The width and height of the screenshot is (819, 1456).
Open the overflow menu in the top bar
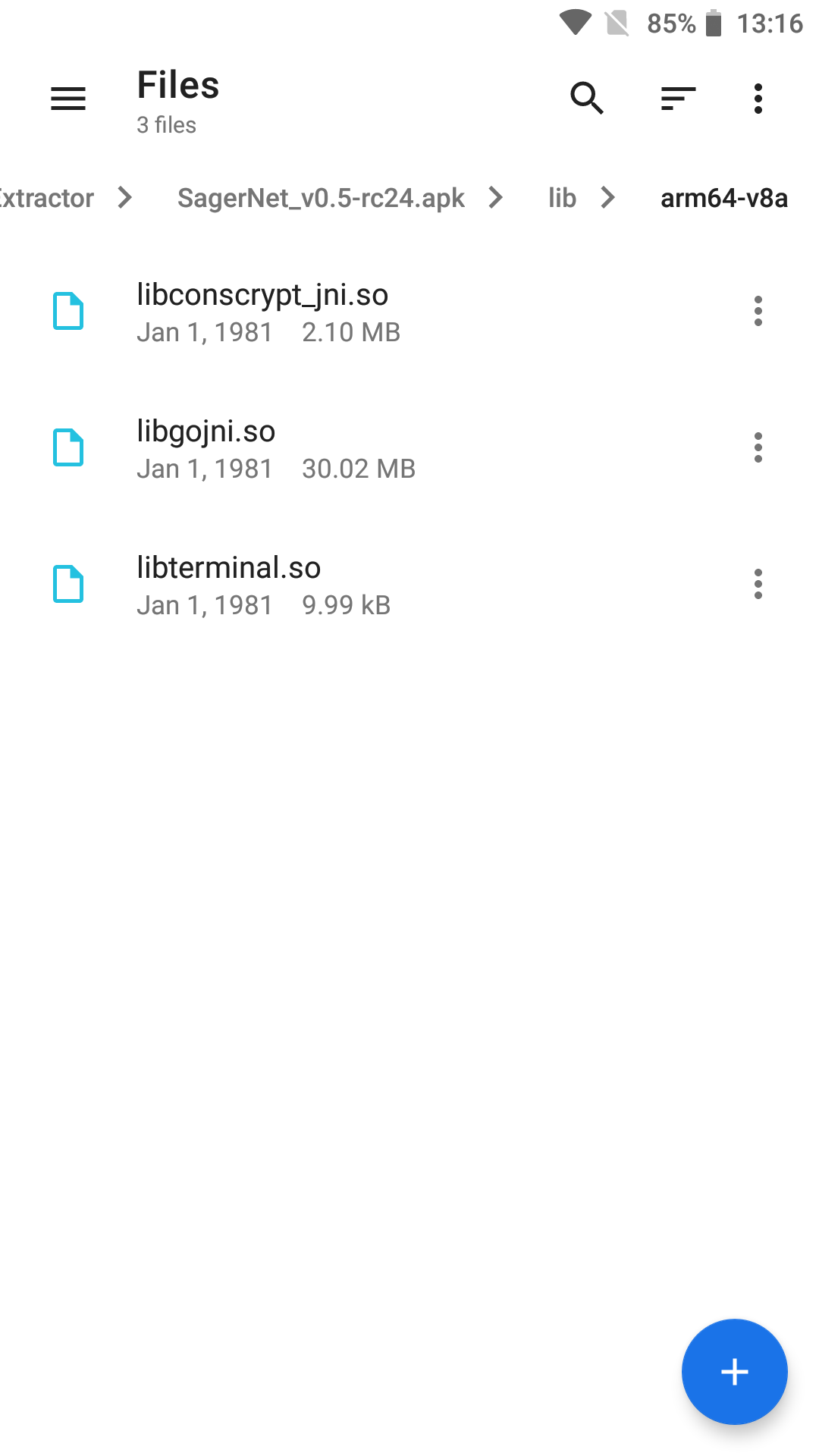[758, 98]
